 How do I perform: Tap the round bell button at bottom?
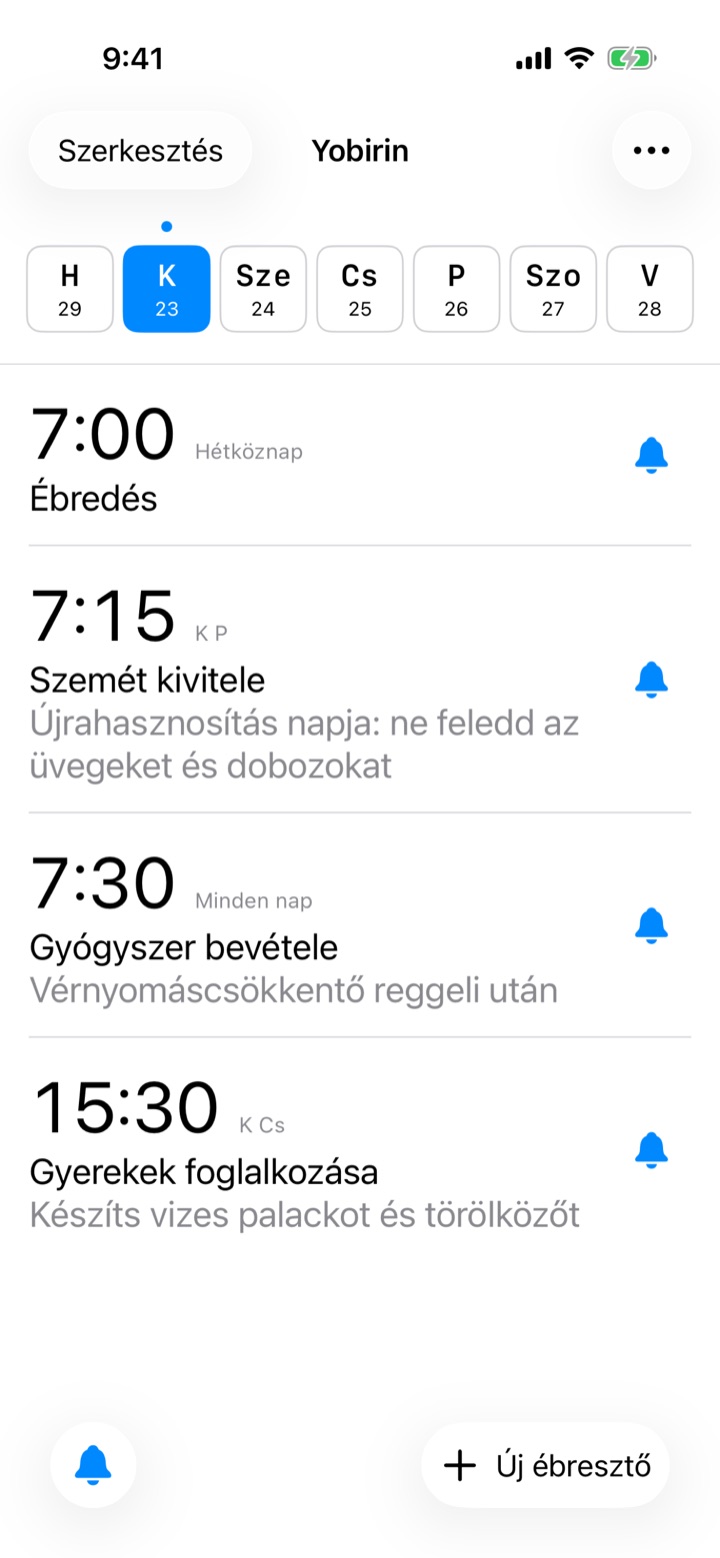tap(93, 1466)
